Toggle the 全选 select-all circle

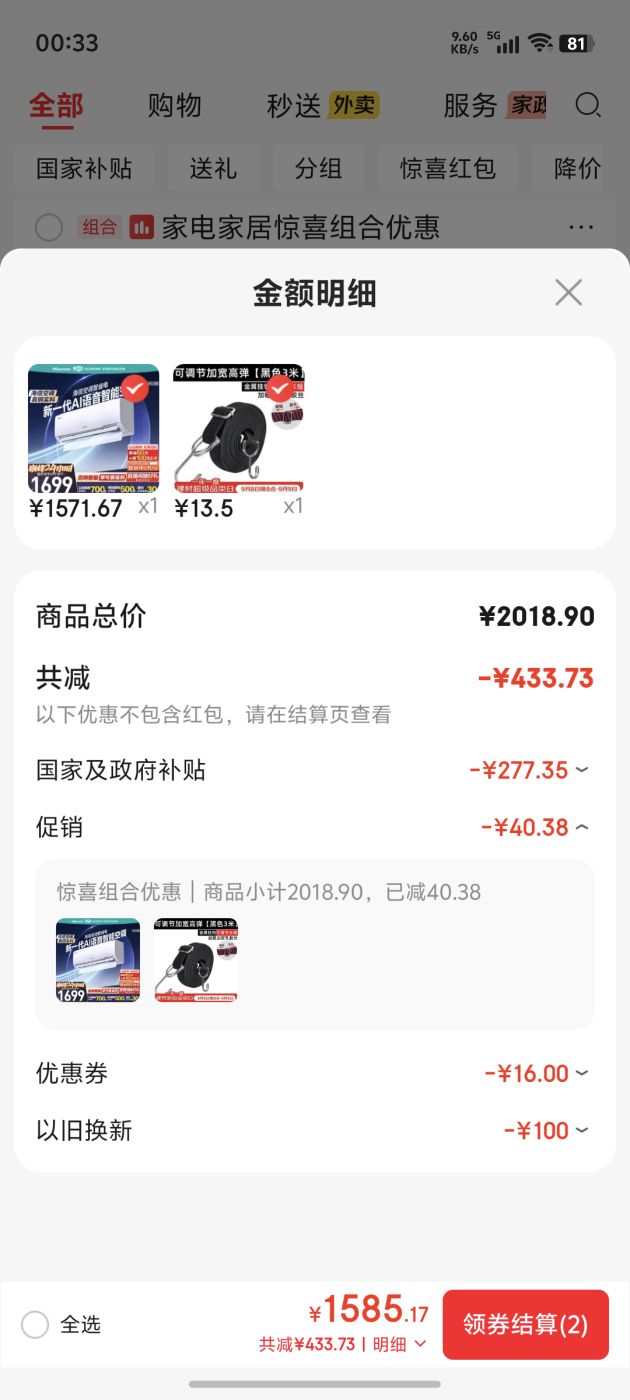[x=35, y=1325]
